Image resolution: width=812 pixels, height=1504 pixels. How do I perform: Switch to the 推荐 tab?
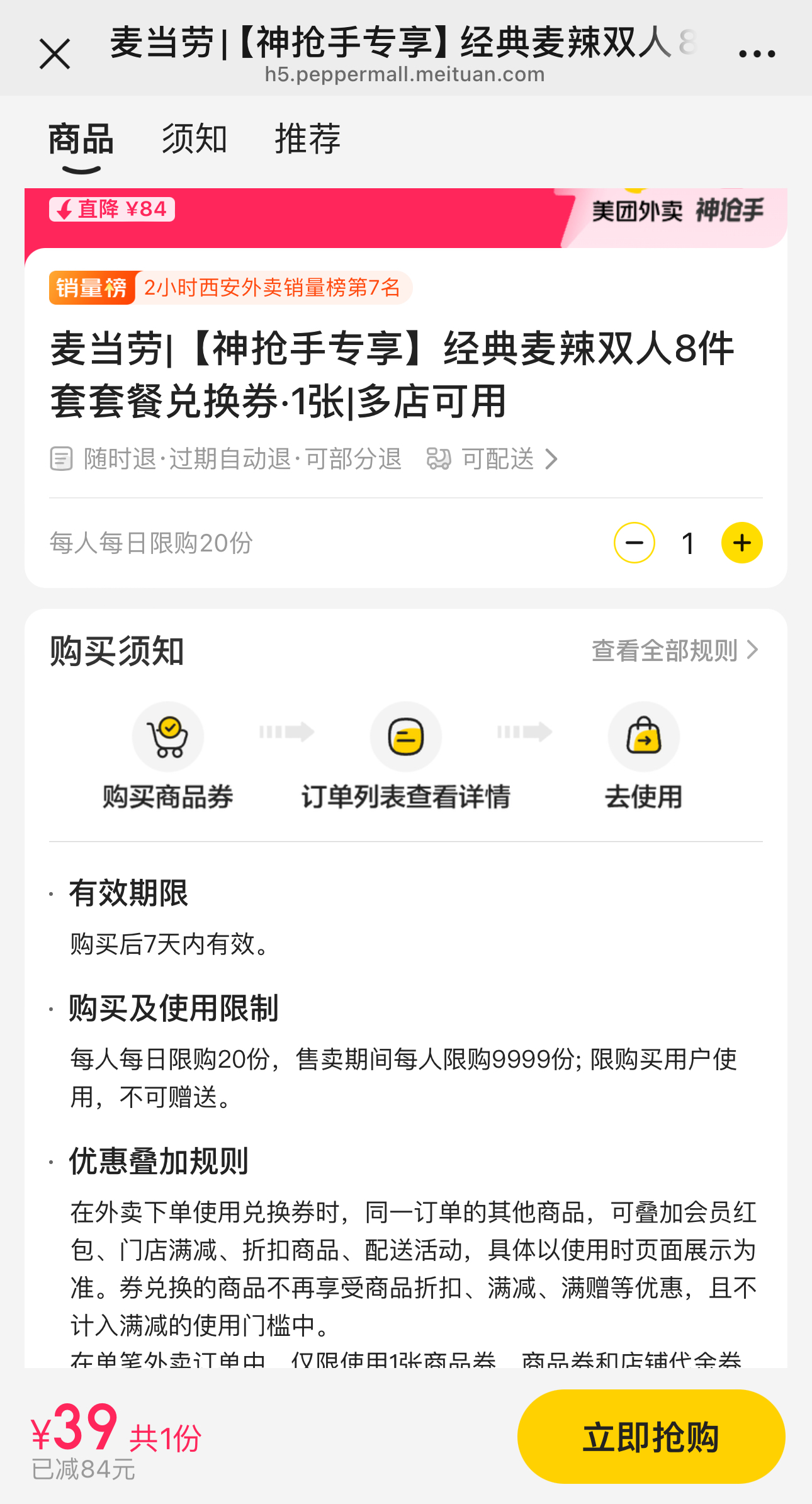pos(308,139)
